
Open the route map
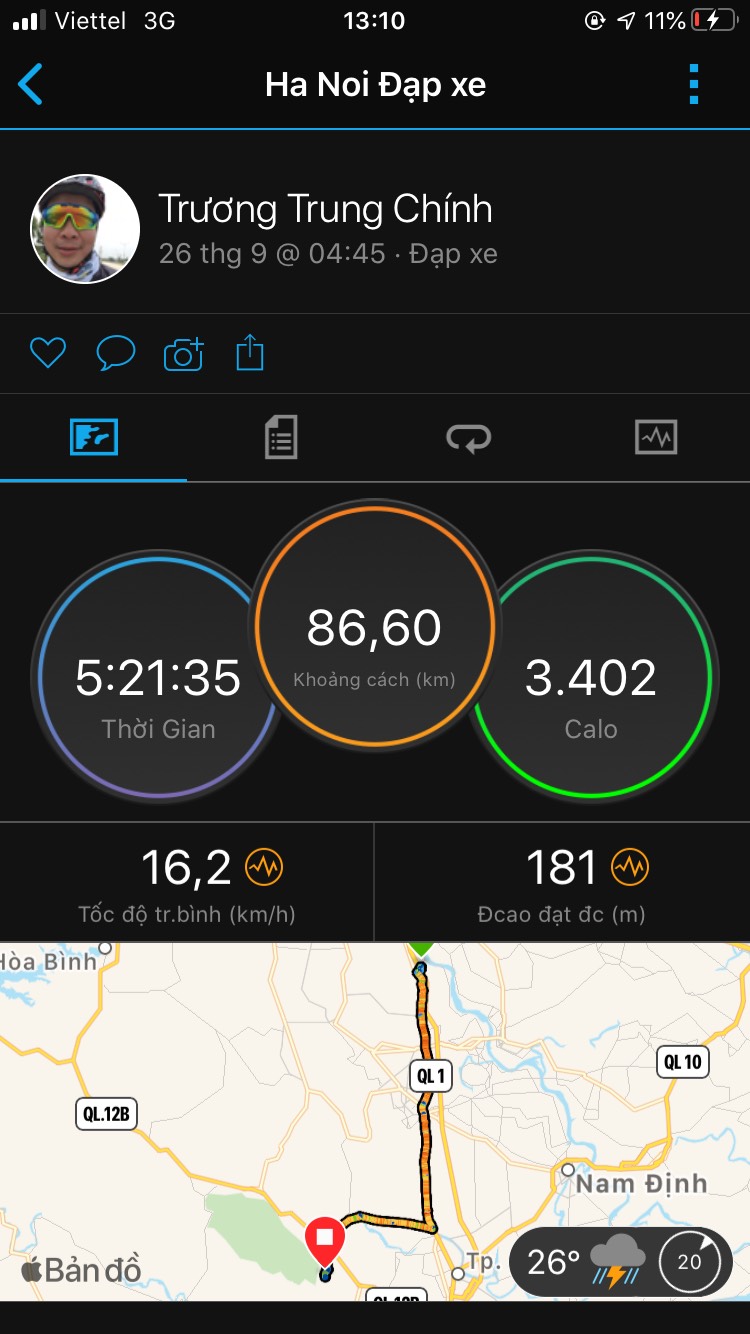[x=375, y=1121]
